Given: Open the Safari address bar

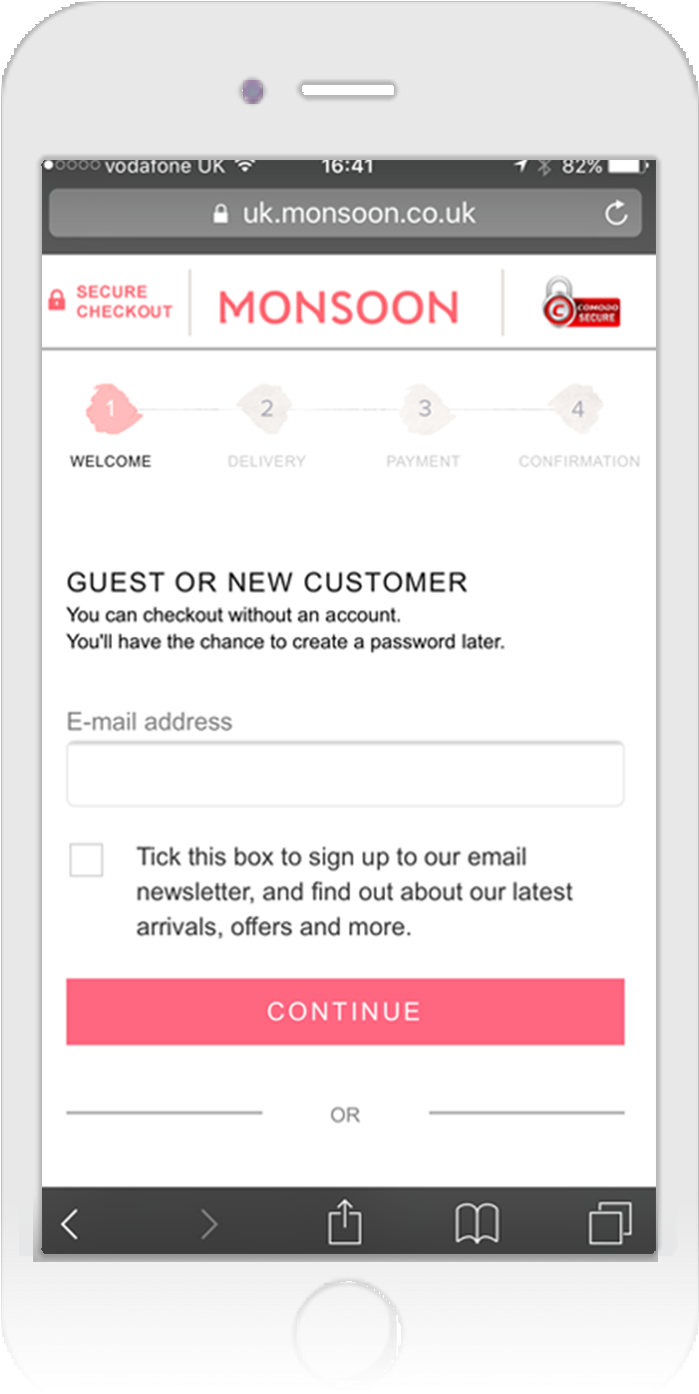Looking at the screenshot, I should [x=345, y=213].
